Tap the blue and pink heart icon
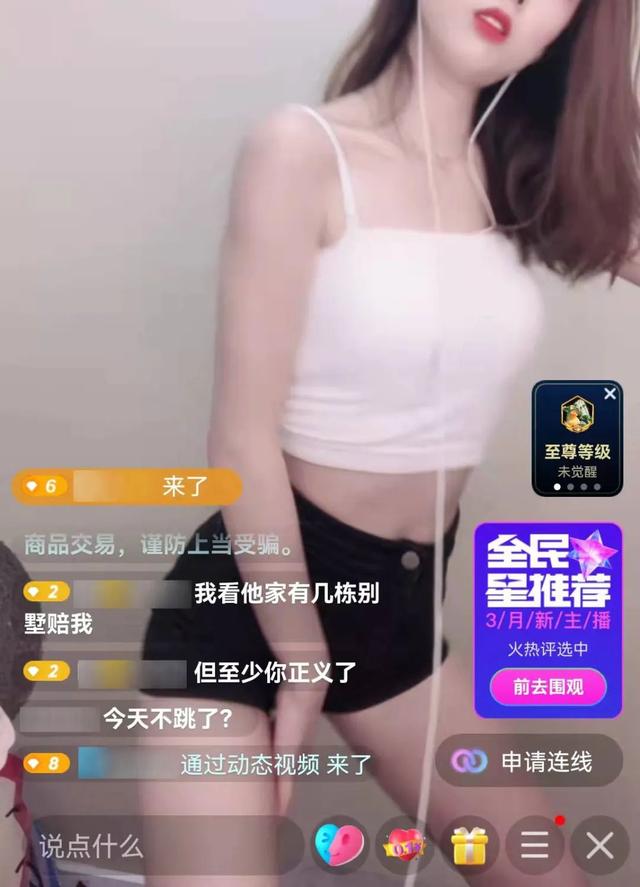 coord(339,847)
